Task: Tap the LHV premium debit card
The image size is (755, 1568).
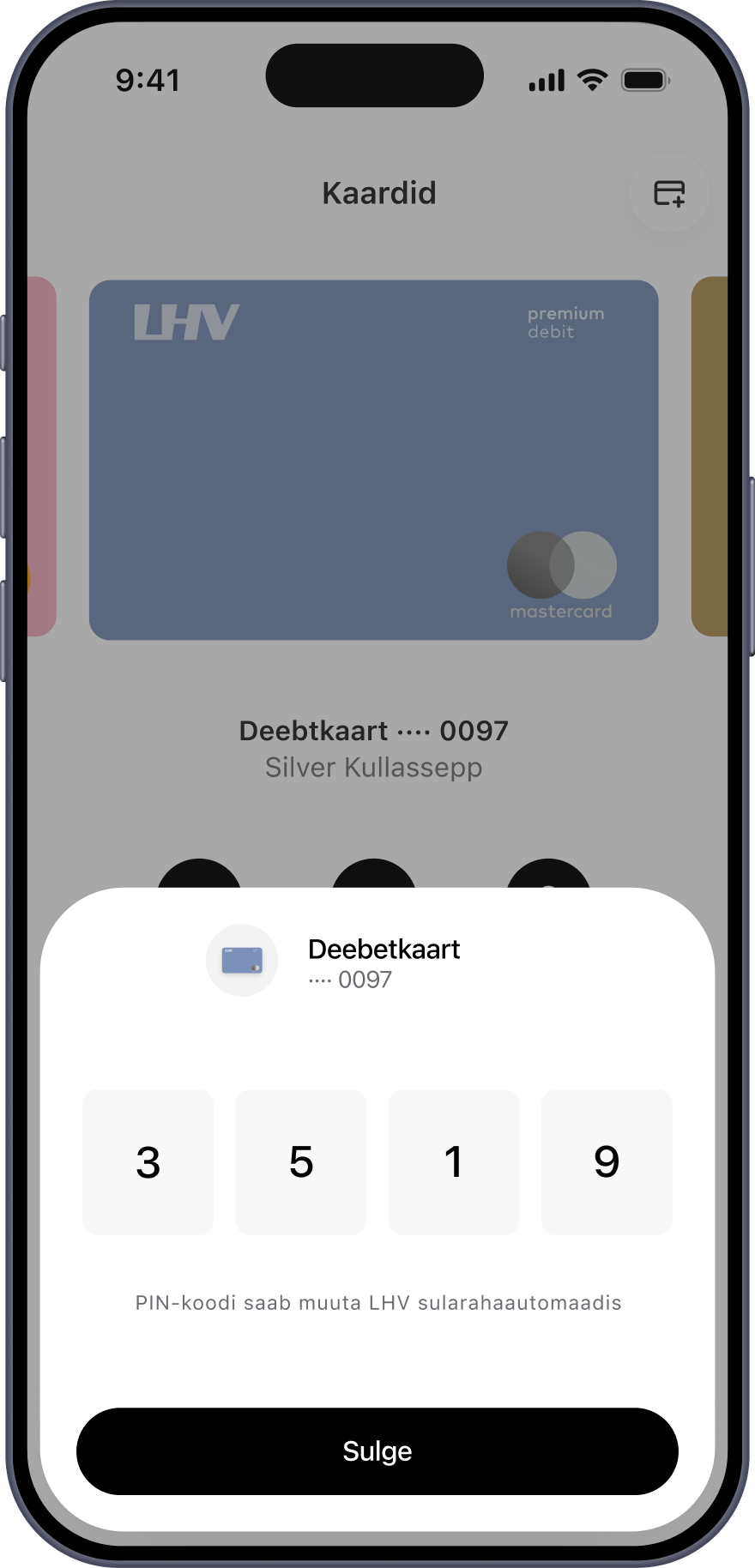Action: (x=374, y=460)
